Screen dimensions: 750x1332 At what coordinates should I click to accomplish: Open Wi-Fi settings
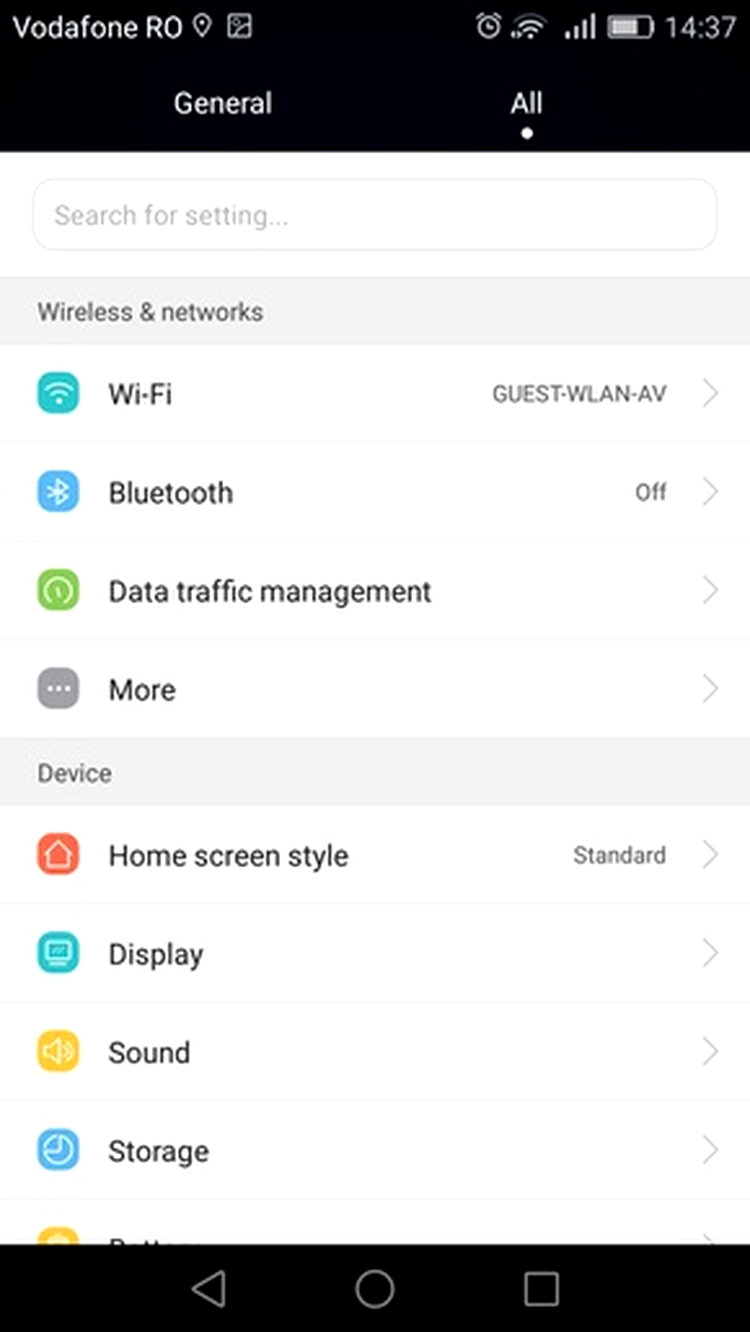(375, 393)
